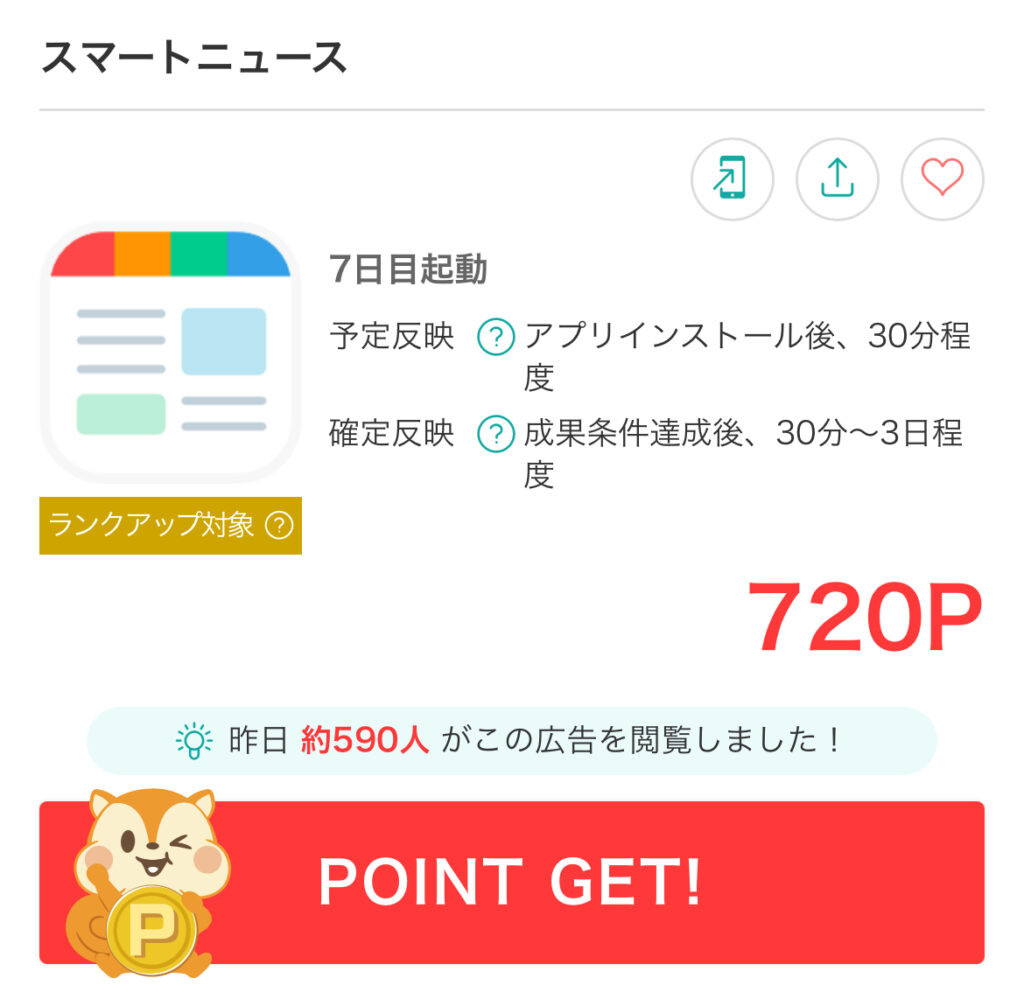Tap the ランクアップ対象 badge help

(279, 525)
